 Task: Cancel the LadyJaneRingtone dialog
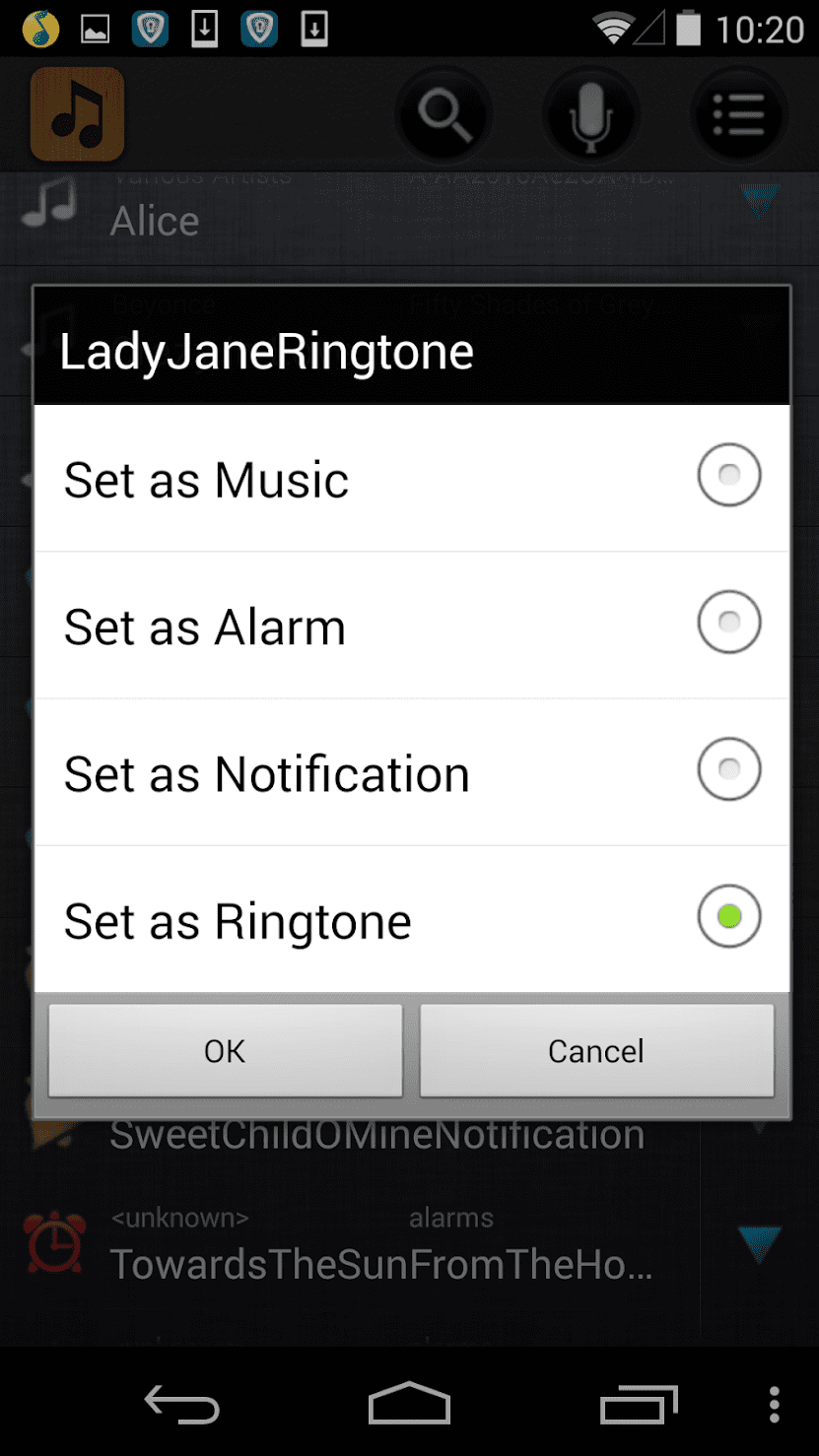596,1051
